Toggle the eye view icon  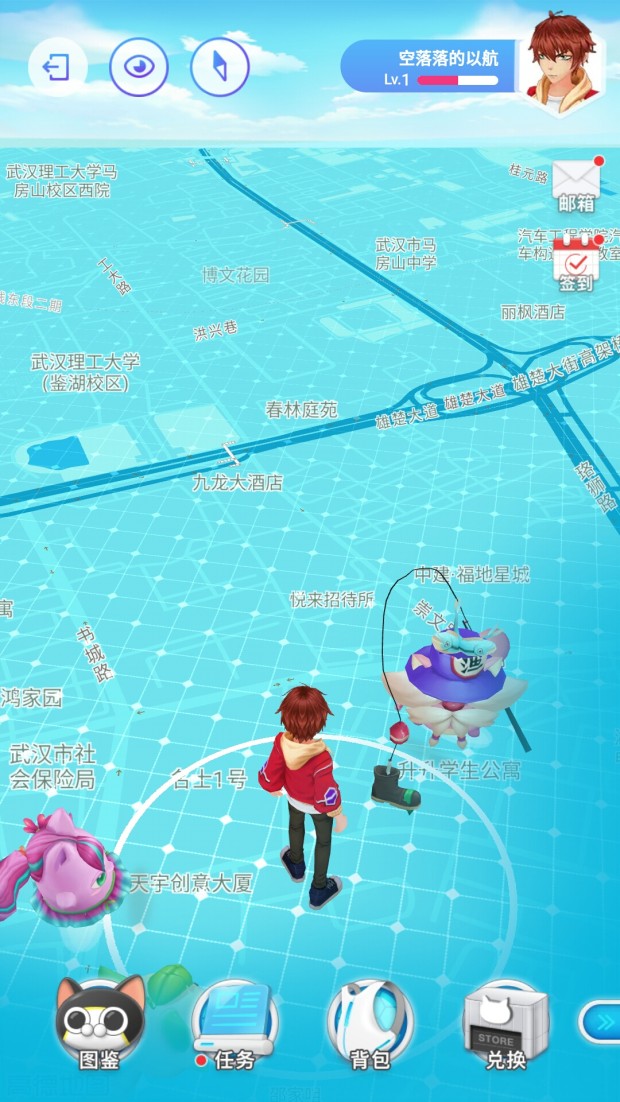click(x=138, y=67)
